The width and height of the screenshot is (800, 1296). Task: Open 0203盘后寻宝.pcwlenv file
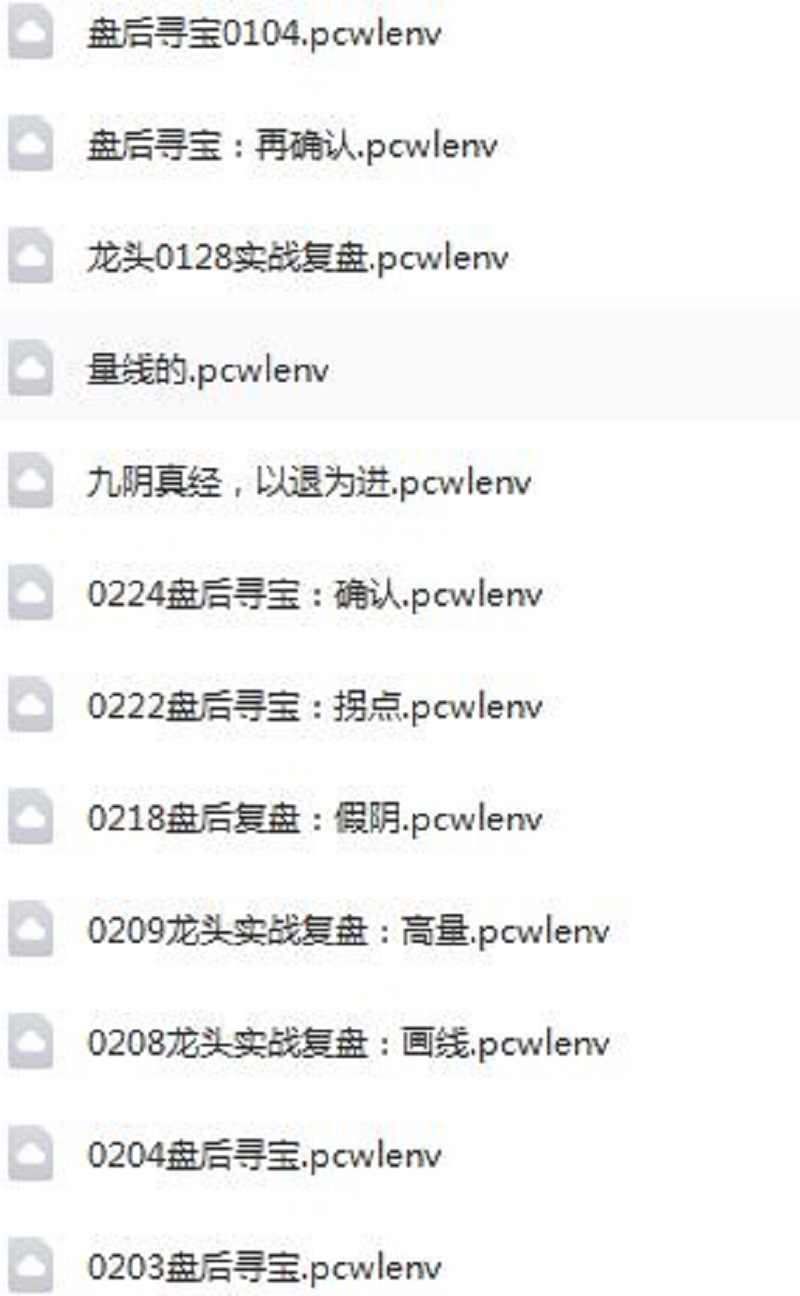click(x=264, y=1267)
